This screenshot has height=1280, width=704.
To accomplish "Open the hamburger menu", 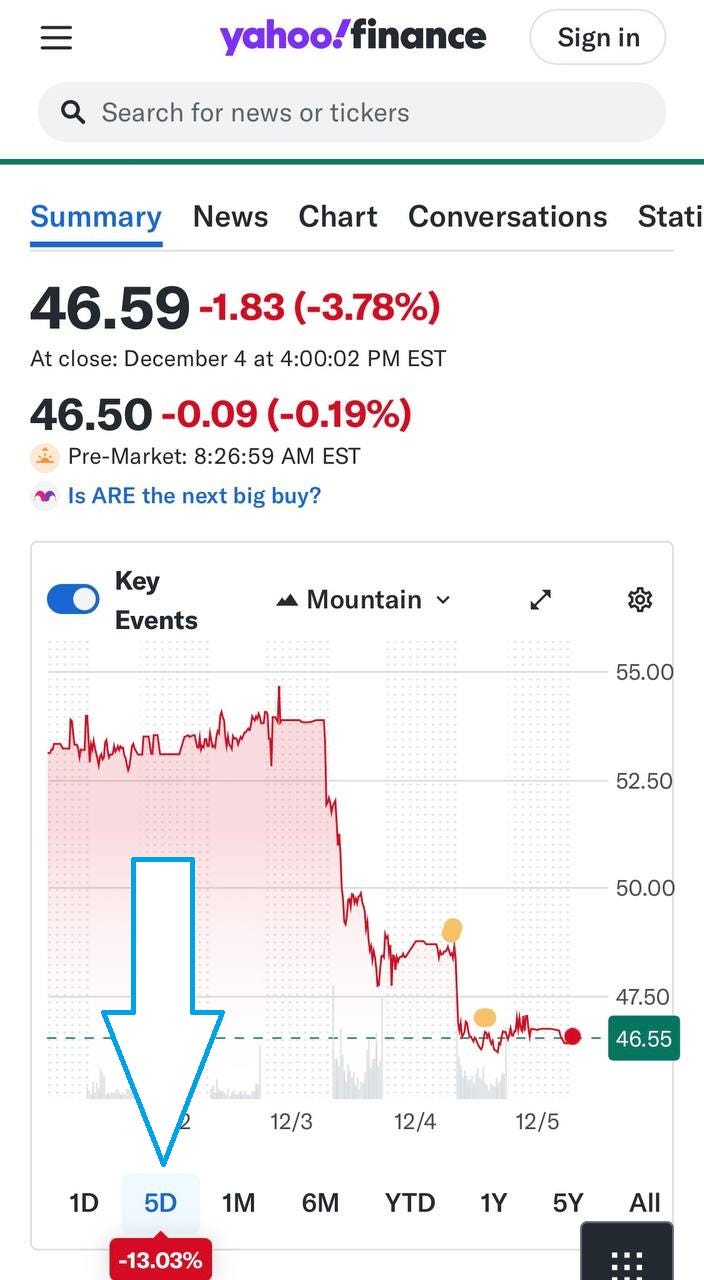I will tap(56, 38).
